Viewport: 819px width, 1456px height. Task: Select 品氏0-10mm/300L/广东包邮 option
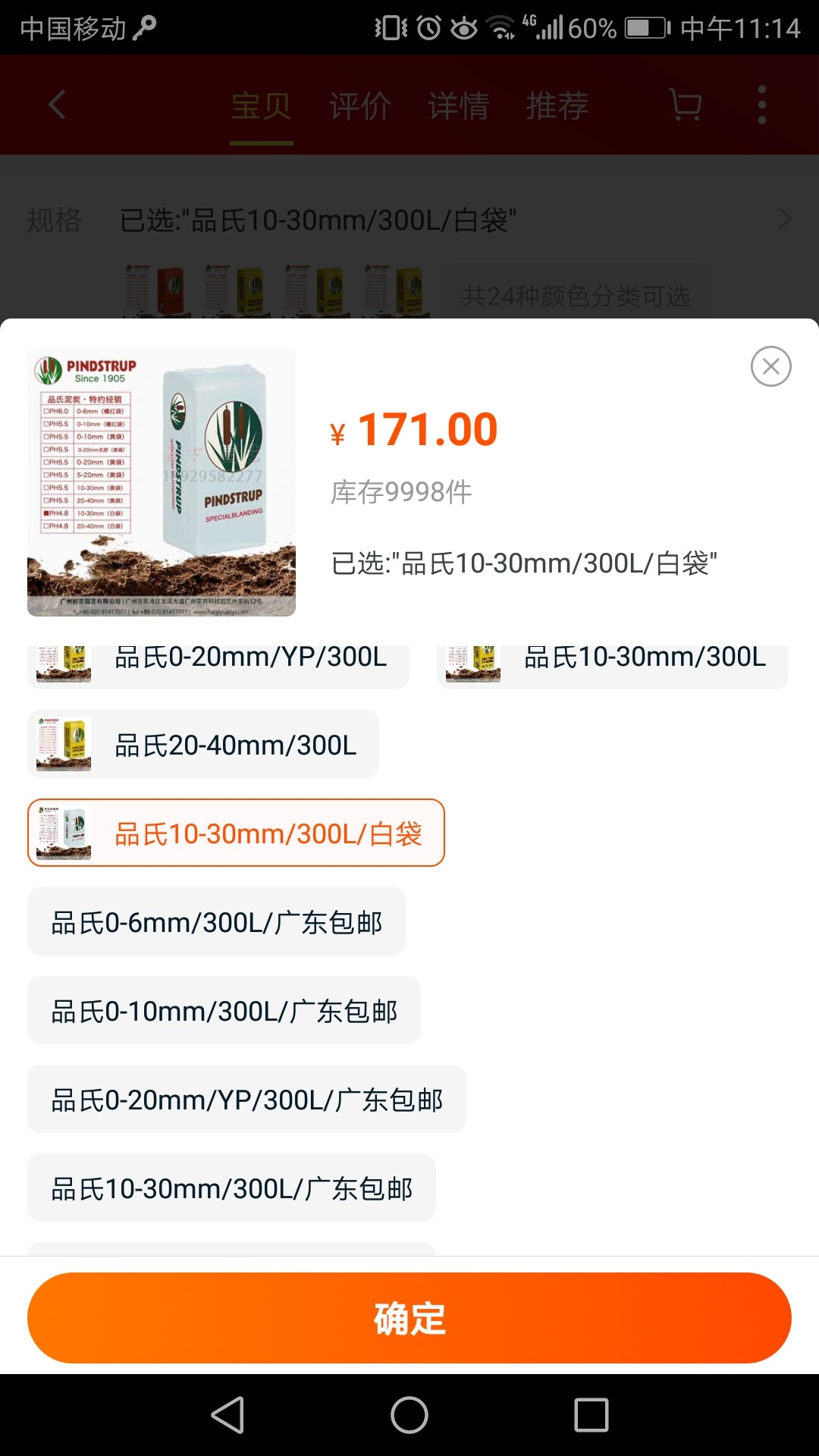224,1011
